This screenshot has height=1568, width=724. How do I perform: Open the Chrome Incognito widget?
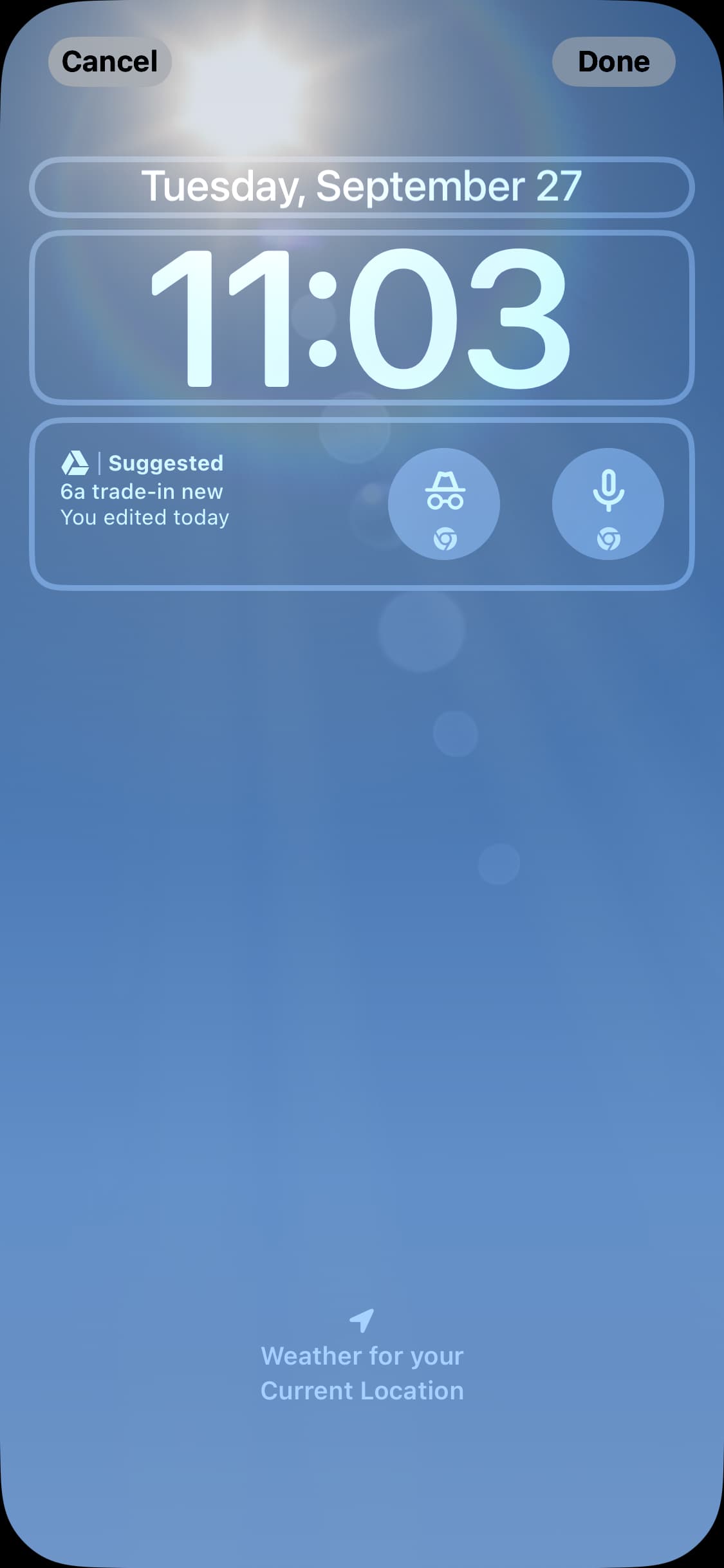coord(444,504)
